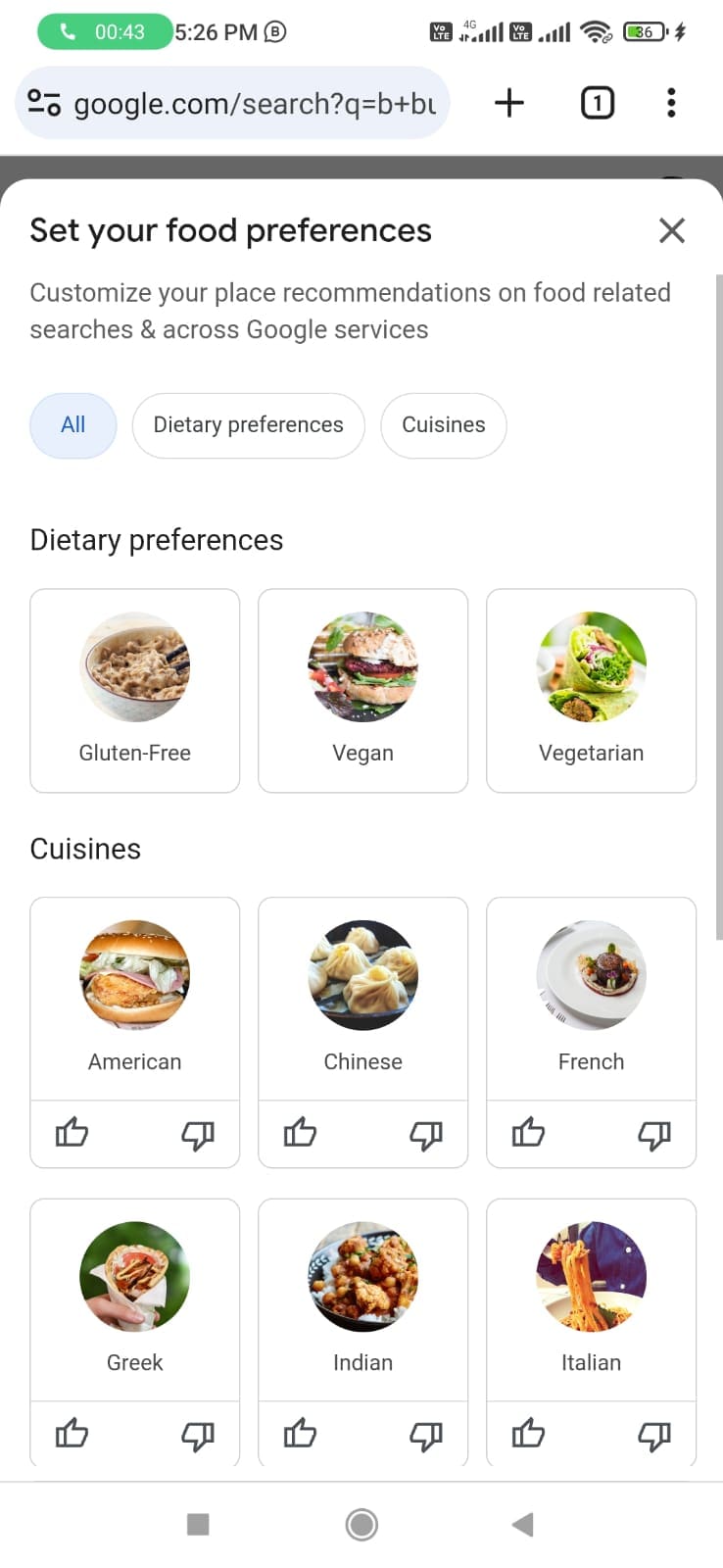This screenshot has width=723, height=1568.
Task: Tap the address bar with google.com search
Action: point(231,102)
